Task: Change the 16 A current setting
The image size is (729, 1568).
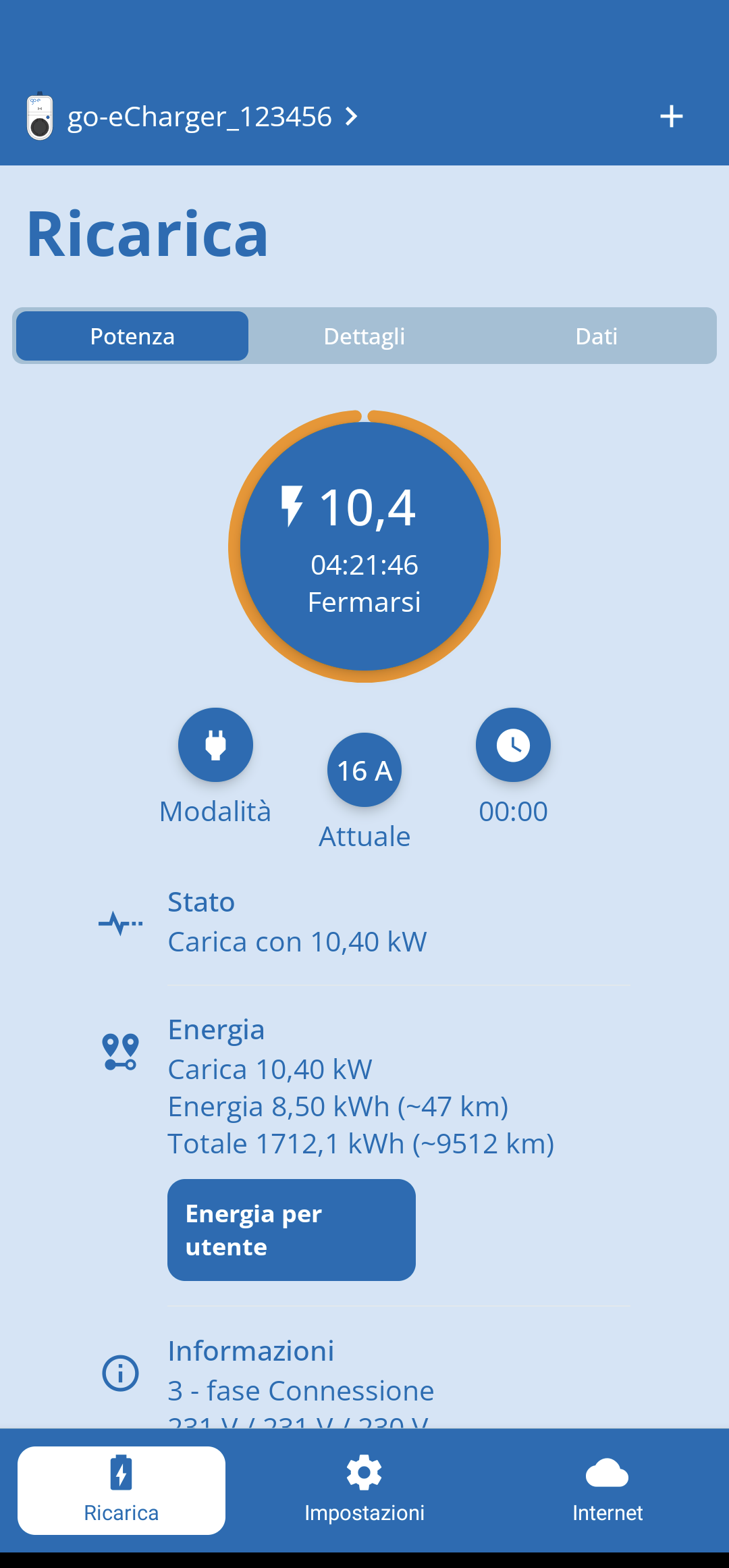Action: pyautogui.click(x=364, y=770)
